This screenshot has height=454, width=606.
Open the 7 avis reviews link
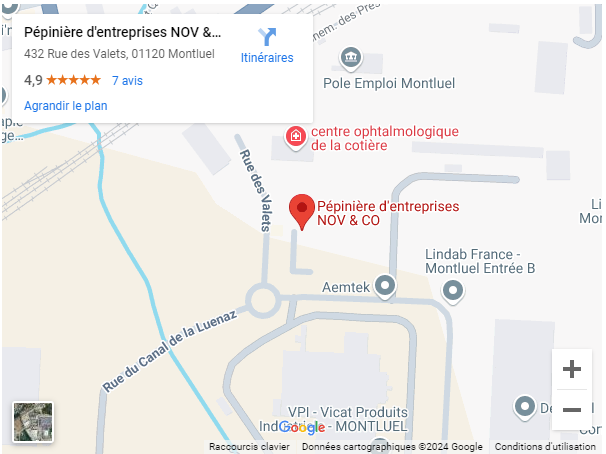(127, 80)
